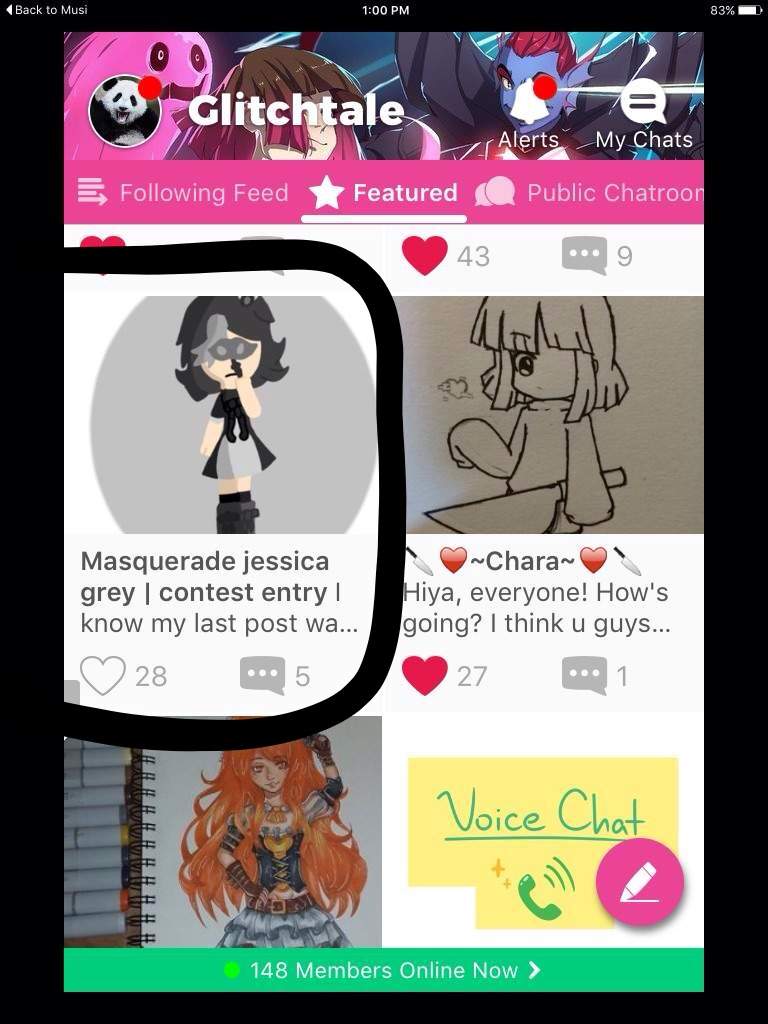Screen dimensions: 768x1024
Task: Tap the heart showing 43 likes
Action: click(x=424, y=256)
